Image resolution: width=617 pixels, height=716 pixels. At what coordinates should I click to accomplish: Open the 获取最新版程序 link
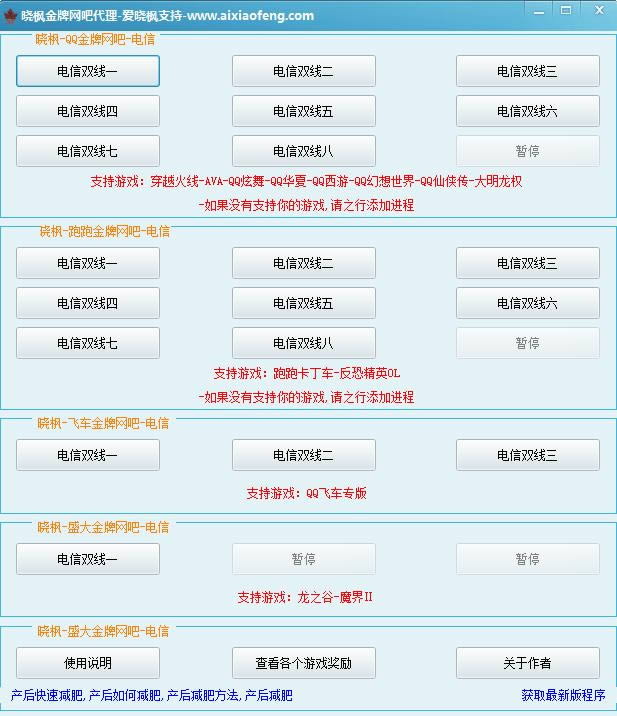[x=562, y=695]
